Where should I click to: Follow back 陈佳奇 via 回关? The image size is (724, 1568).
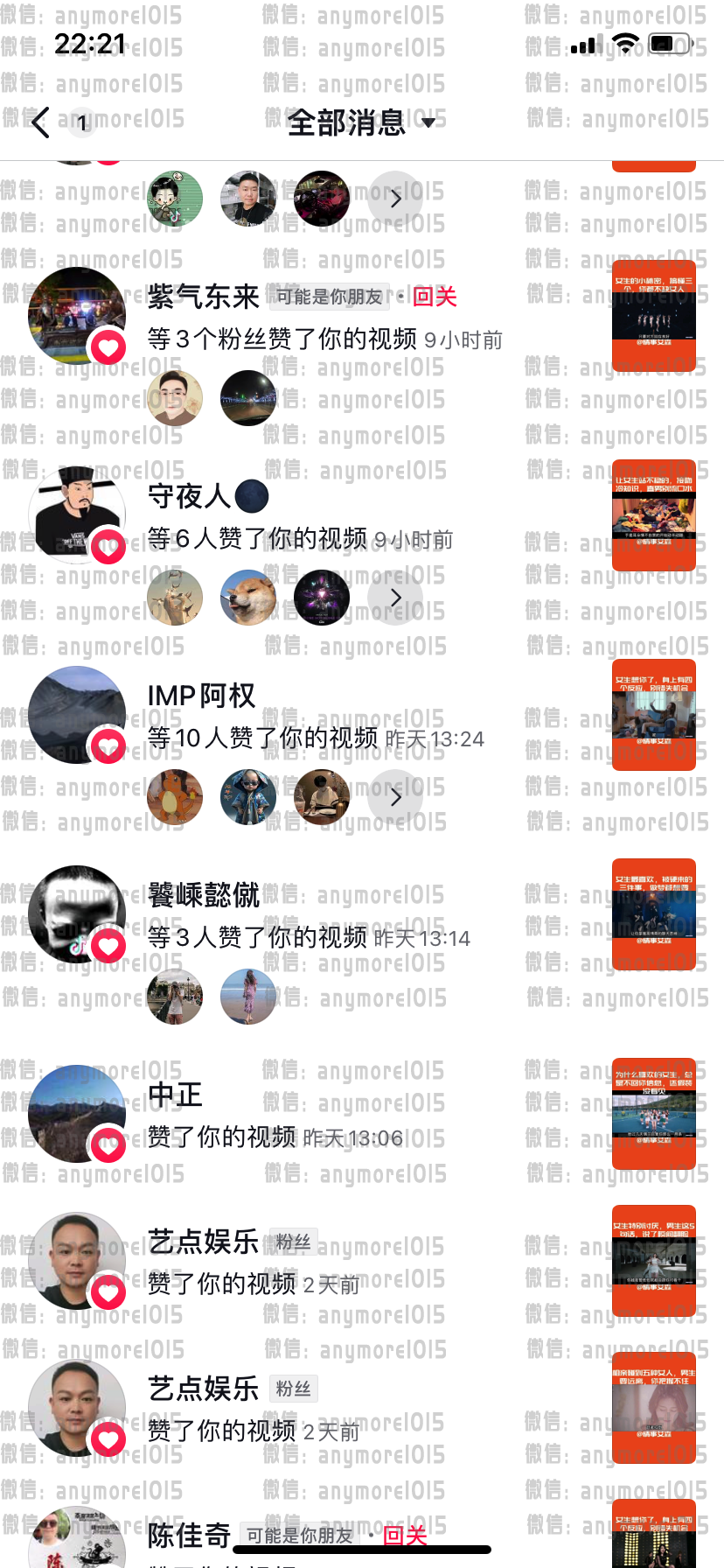click(405, 1535)
